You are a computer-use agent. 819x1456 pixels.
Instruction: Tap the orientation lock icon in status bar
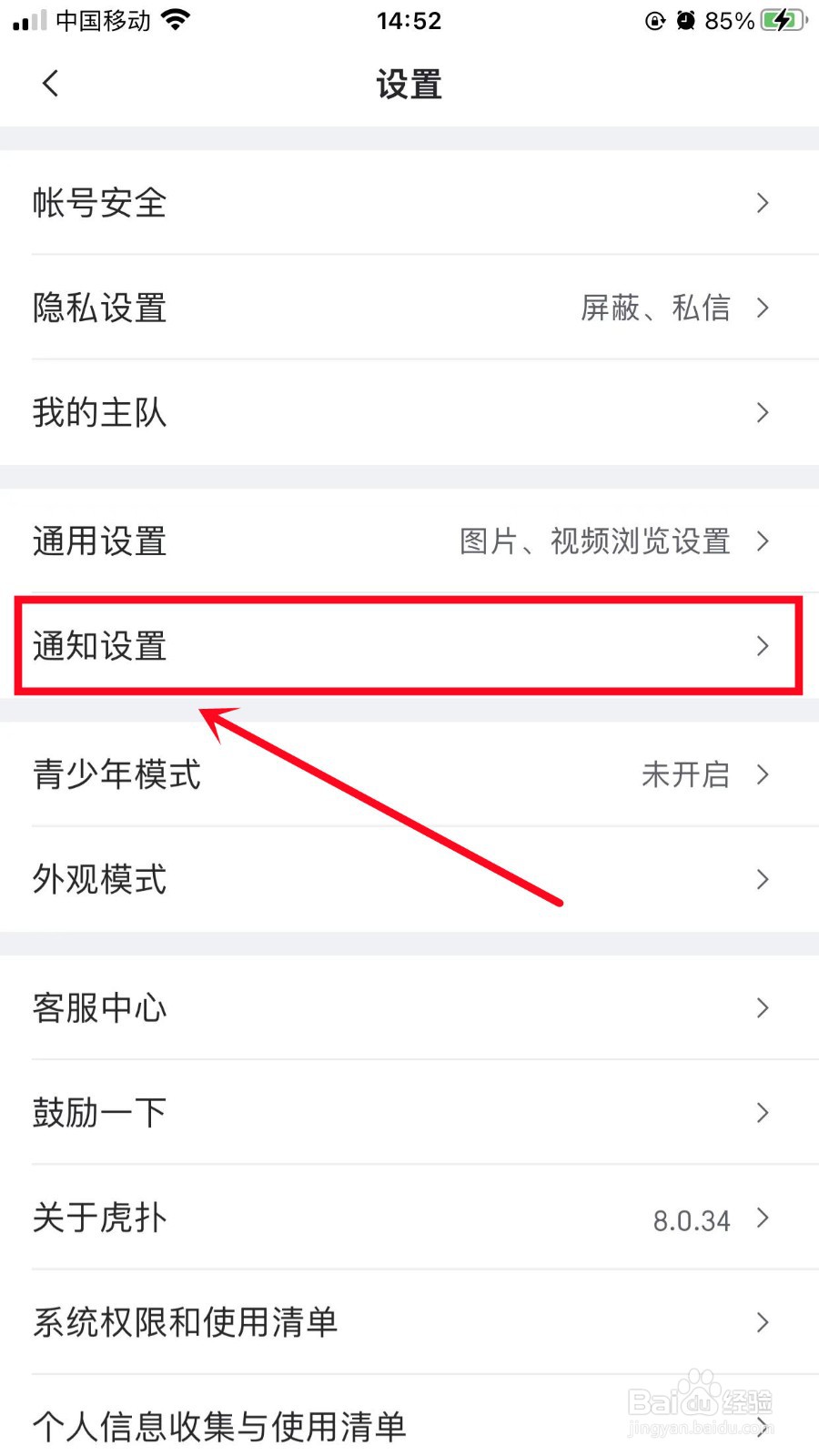tap(655, 20)
